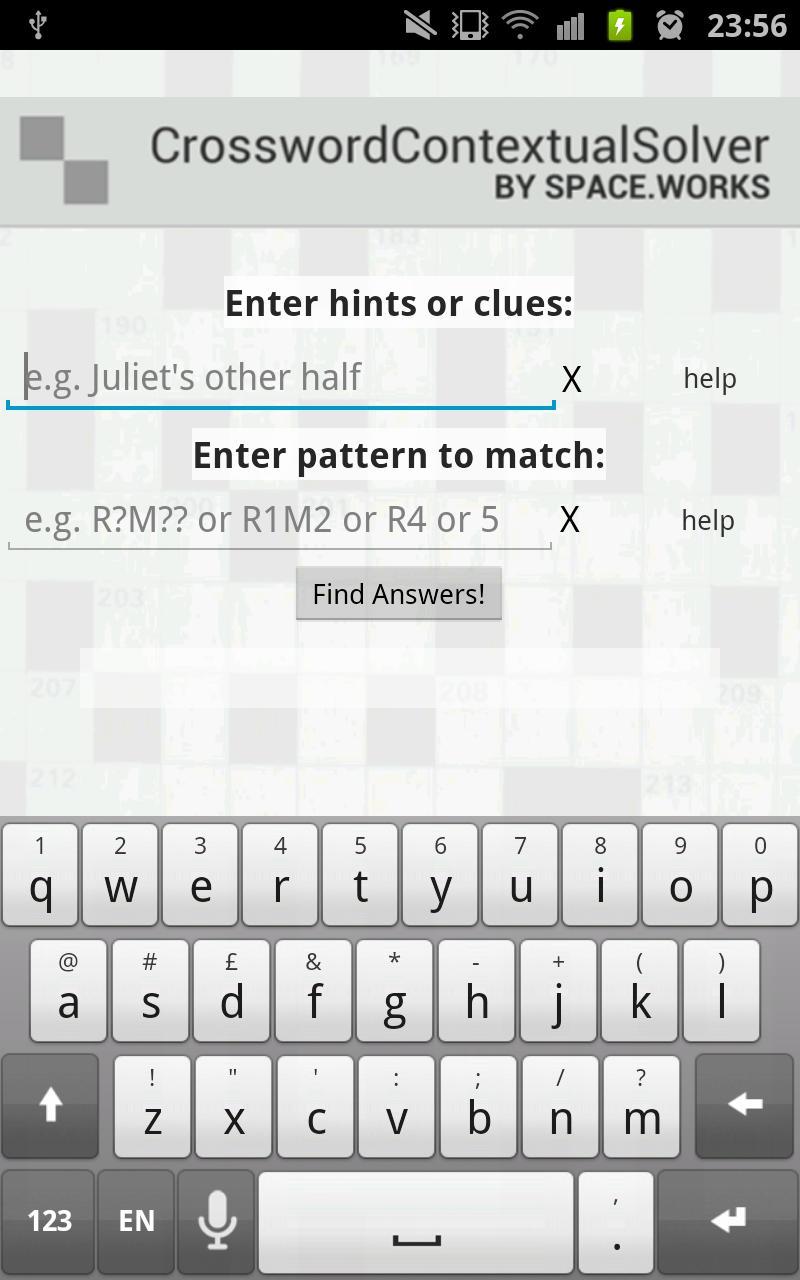Tap the letter q key
The height and width of the screenshot is (1280, 800).
coord(40,875)
